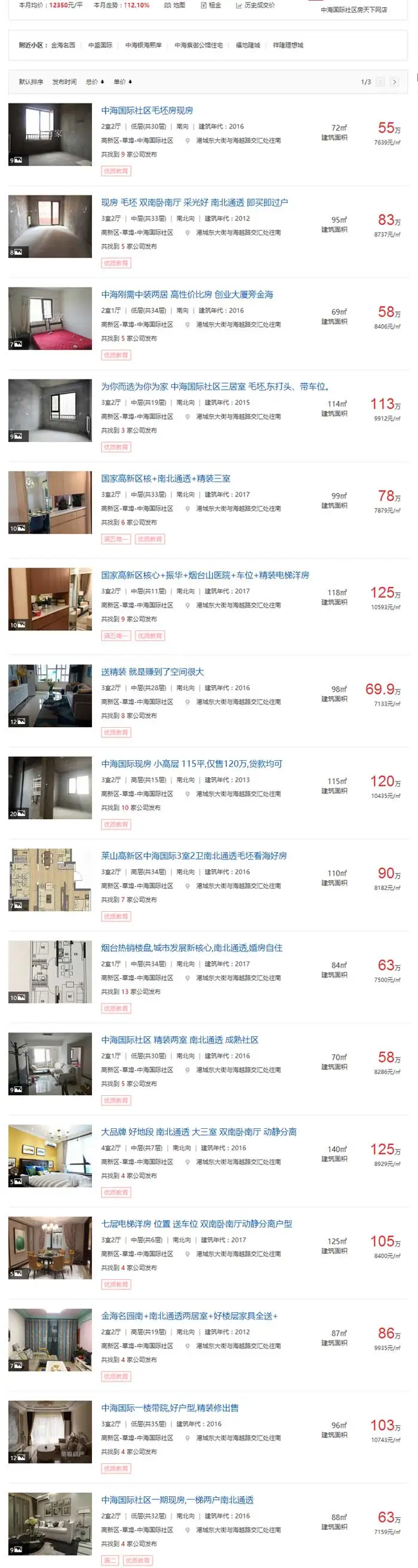Image resolution: width=418 pixels, height=1568 pixels.
Task: Open listing 莱山高新区中海国际3室2卫
Action: pyautogui.click(x=193, y=855)
